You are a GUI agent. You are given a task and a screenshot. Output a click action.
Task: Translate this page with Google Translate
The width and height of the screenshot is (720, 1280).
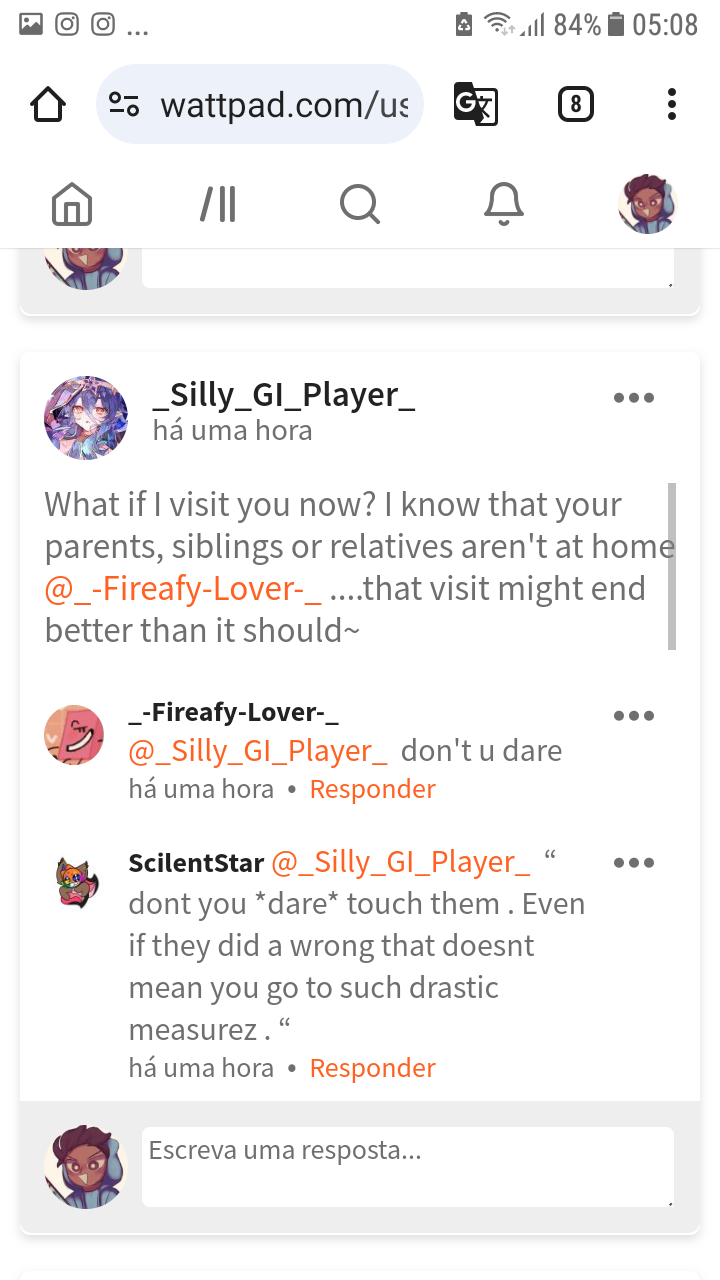pos(475,104)
